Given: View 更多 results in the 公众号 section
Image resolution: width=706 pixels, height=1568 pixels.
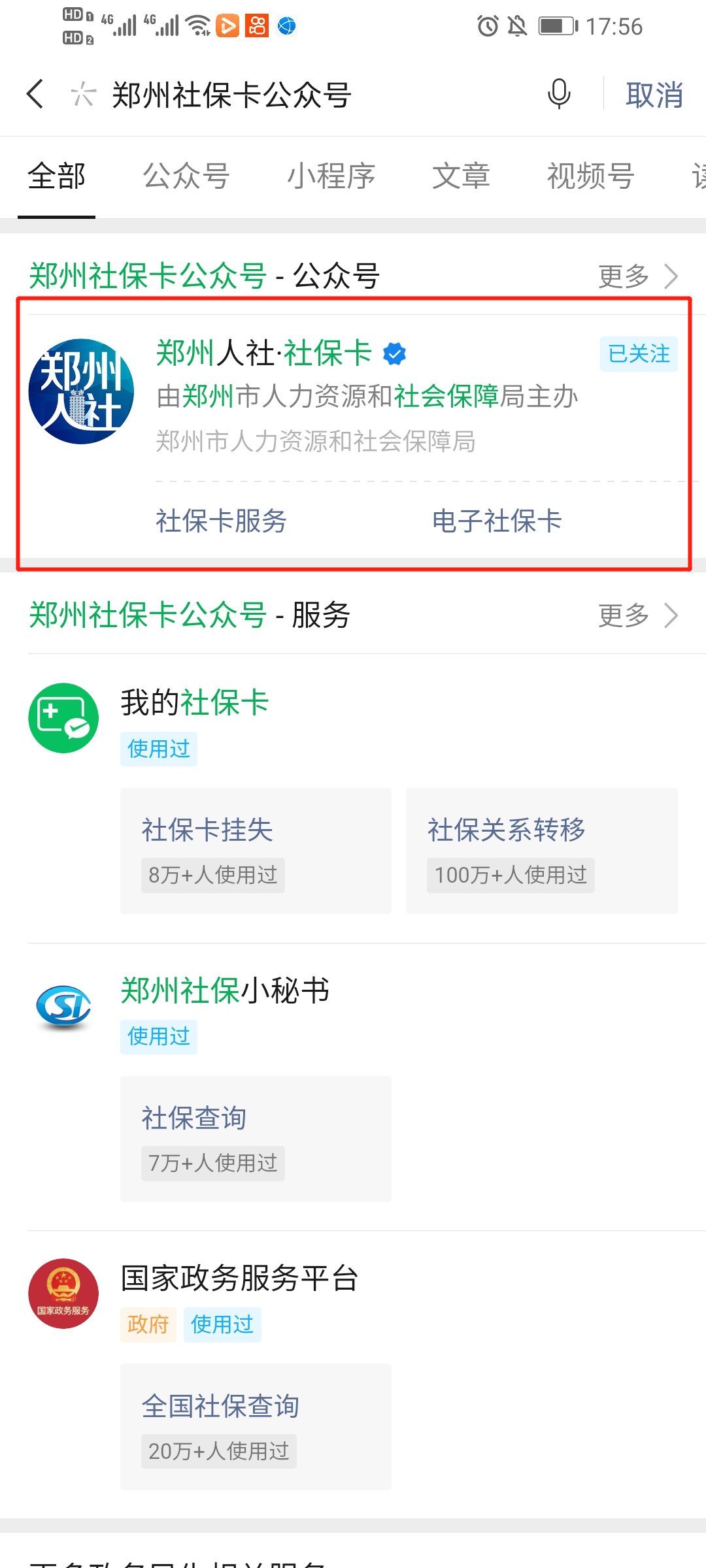Looking at the screenshot, I should pos(637,276).
